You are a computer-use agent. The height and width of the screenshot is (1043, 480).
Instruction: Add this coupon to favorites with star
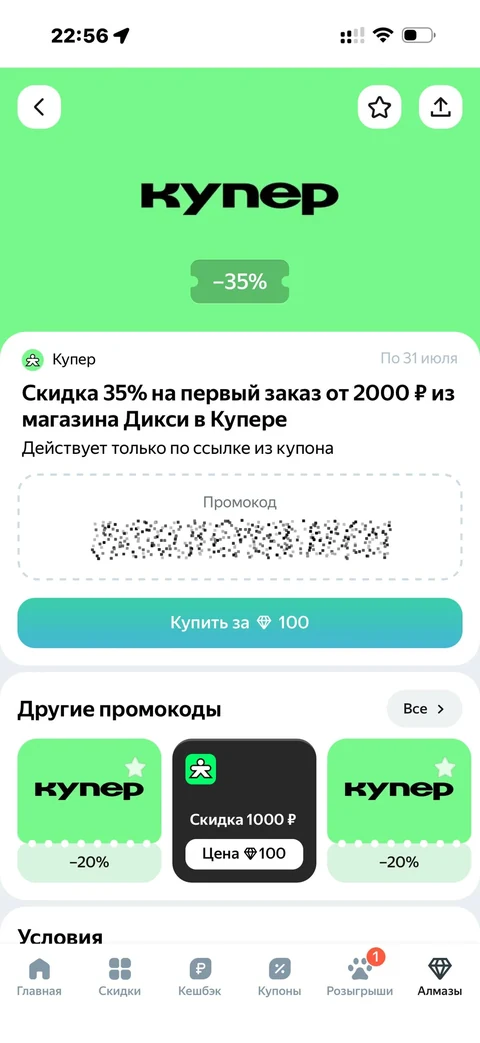point(380,107)
